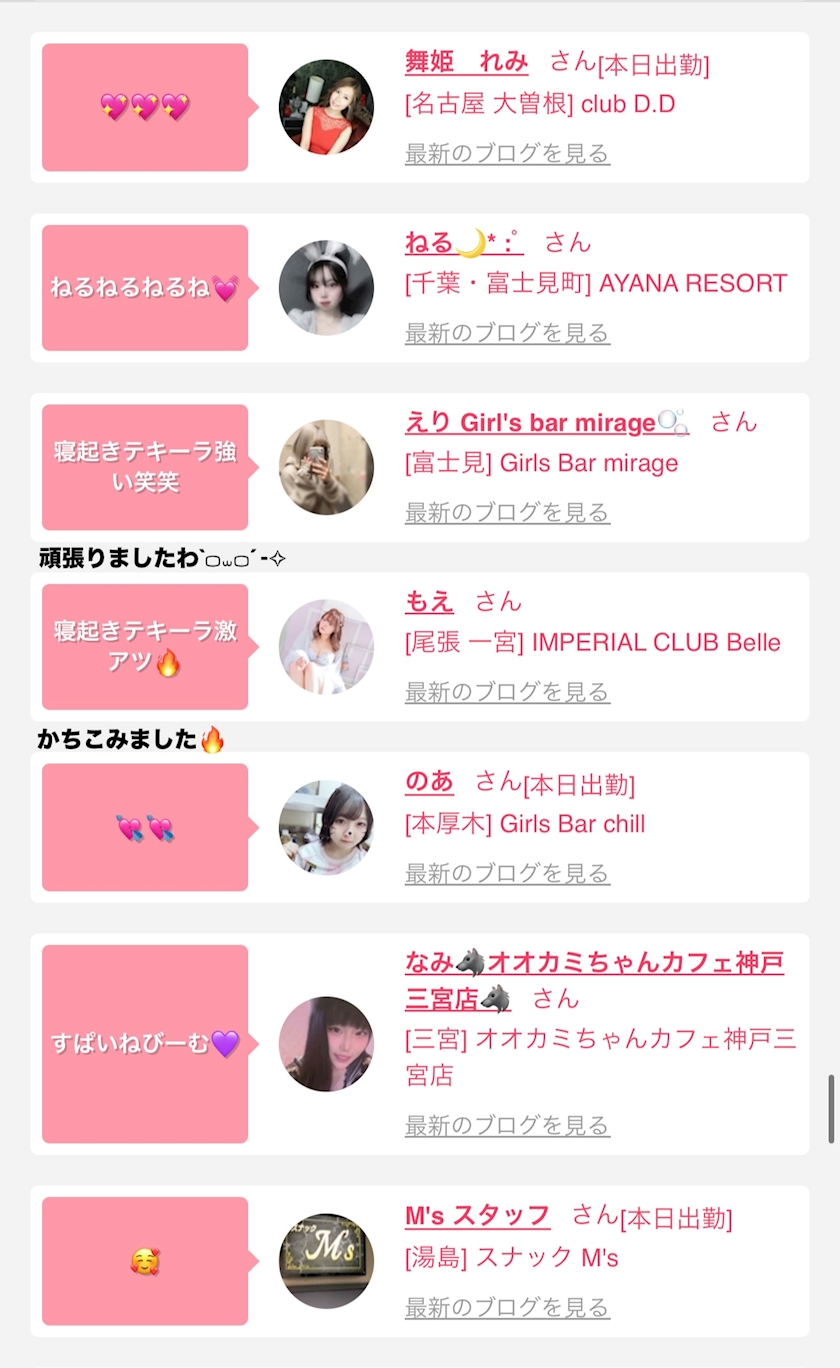
Task: Open 舞姫 れみ's profile link
Action: [x=466, y=61]
